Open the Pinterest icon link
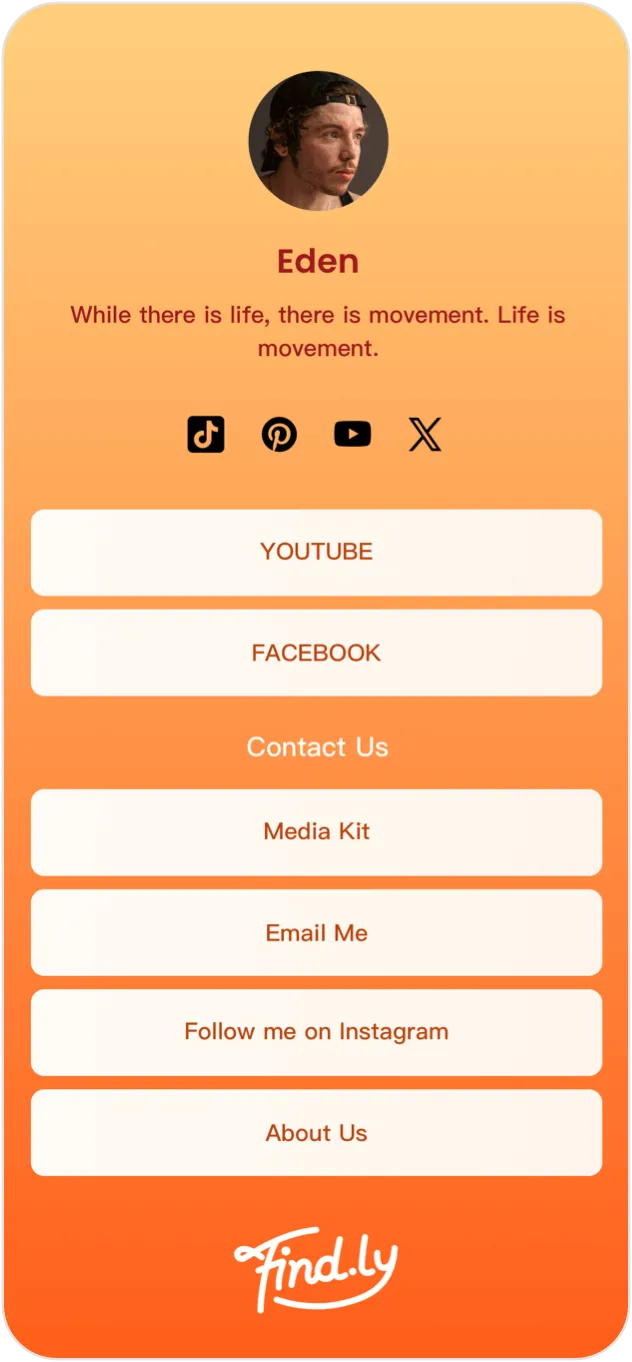 [x=279, y=435]
